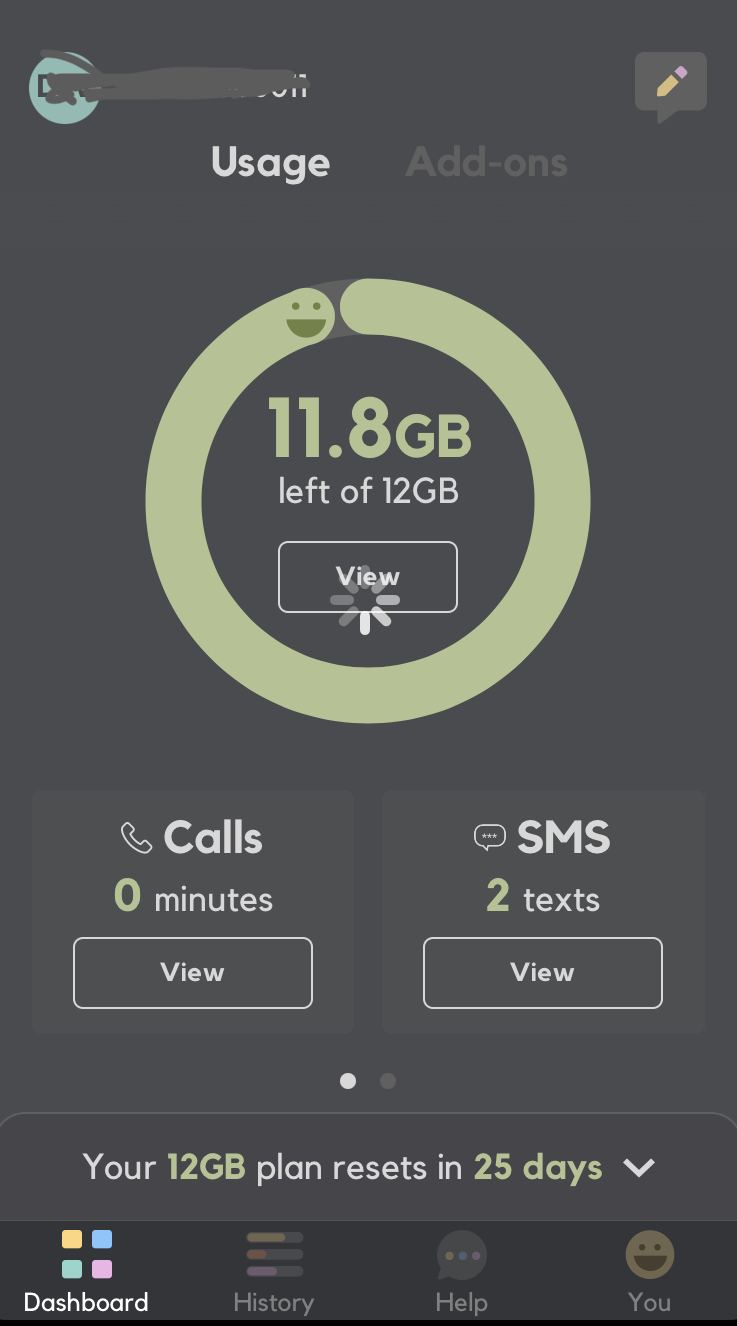View data usage details in the ring
The height and width of the screenshot is (1326, 737).
coord(368,577)
